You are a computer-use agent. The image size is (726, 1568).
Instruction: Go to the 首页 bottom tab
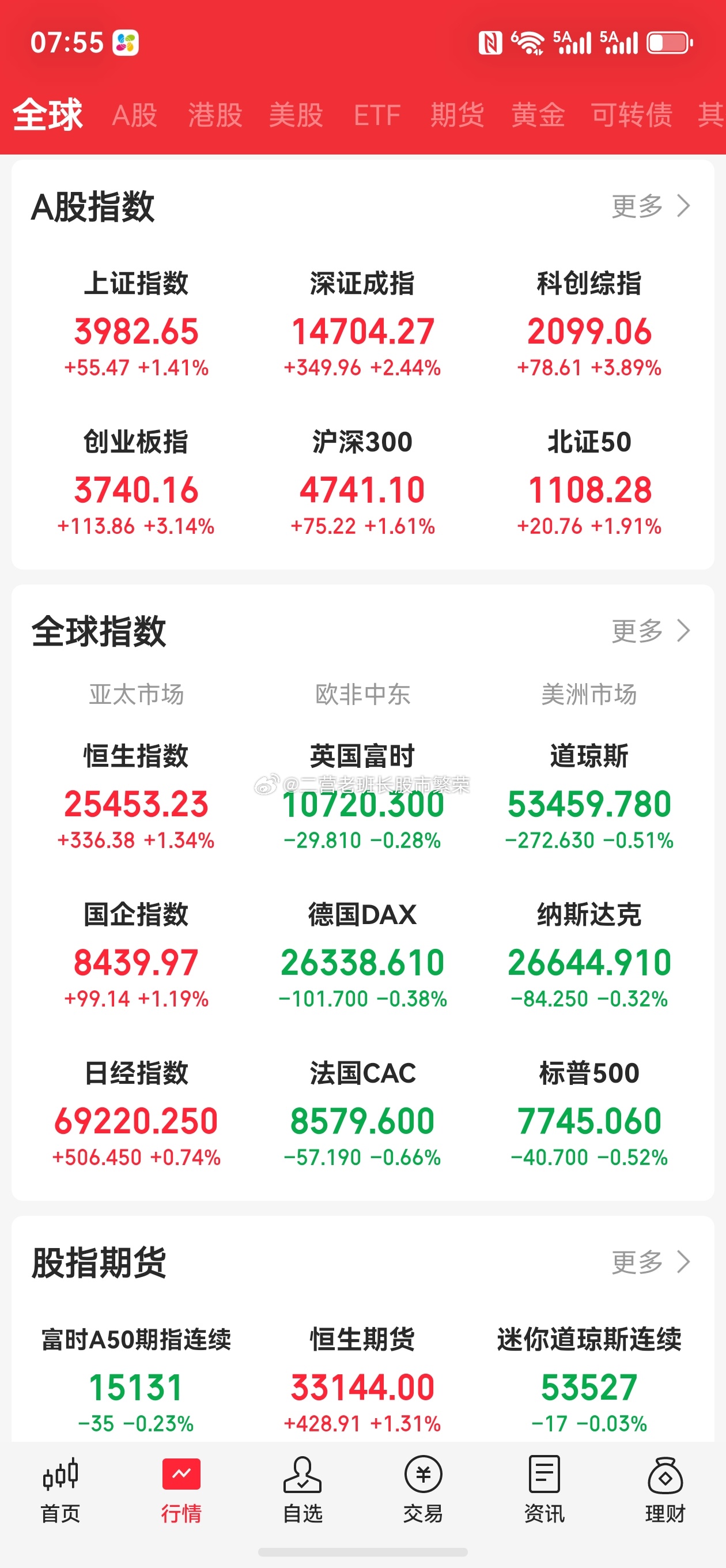[x=60, y=1490]
